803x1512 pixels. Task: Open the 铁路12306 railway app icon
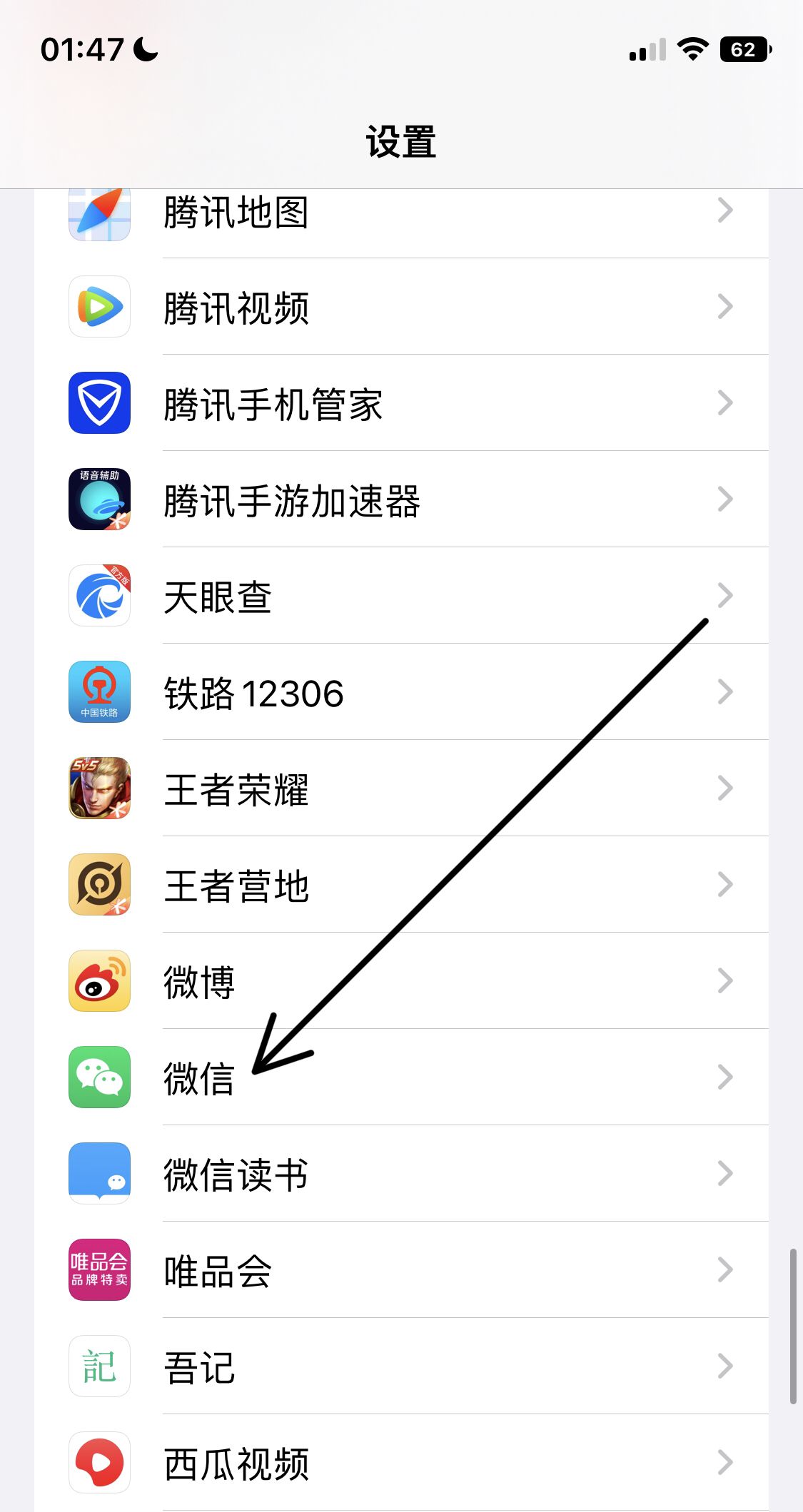coord(99,692)
